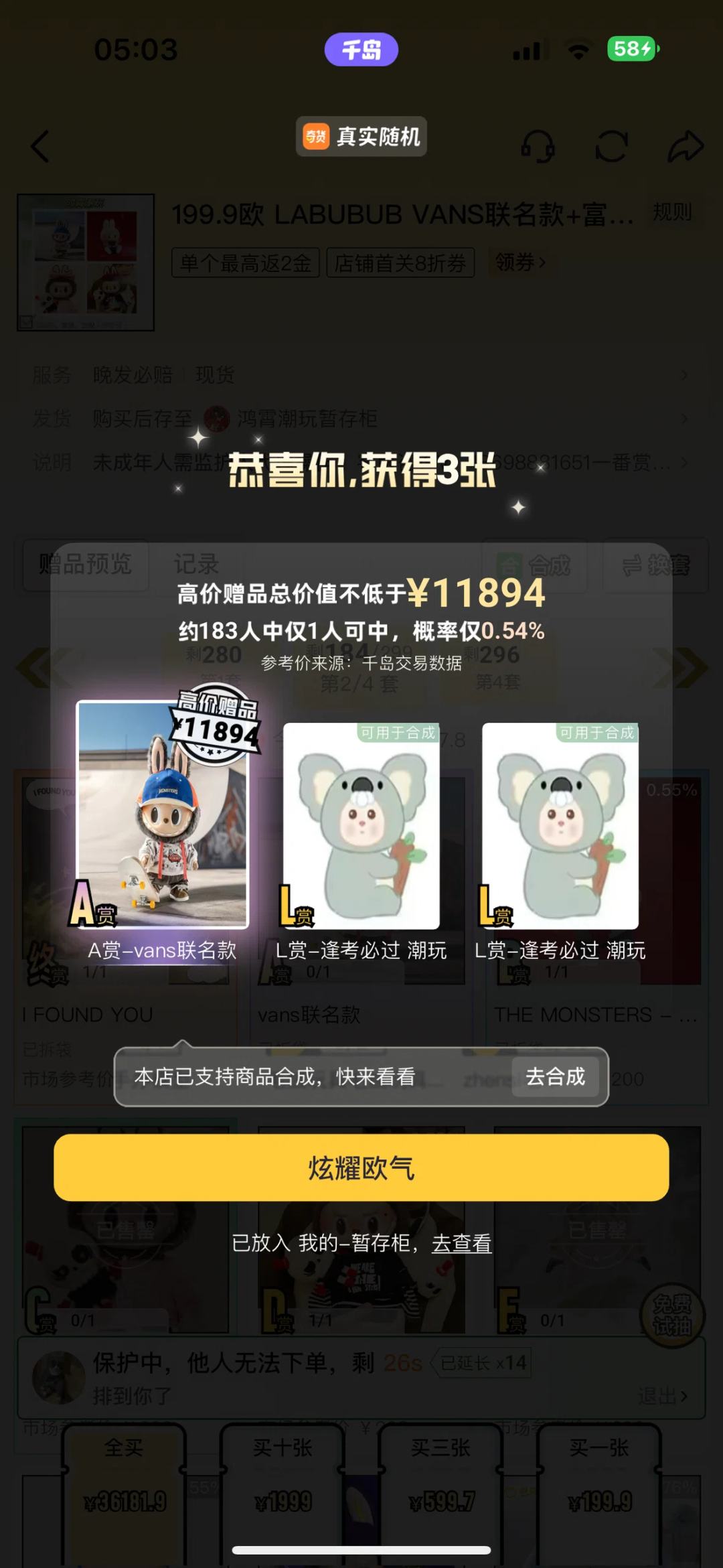Go back with the top-left arrow

pyautogui.click(x=40, y=146)
